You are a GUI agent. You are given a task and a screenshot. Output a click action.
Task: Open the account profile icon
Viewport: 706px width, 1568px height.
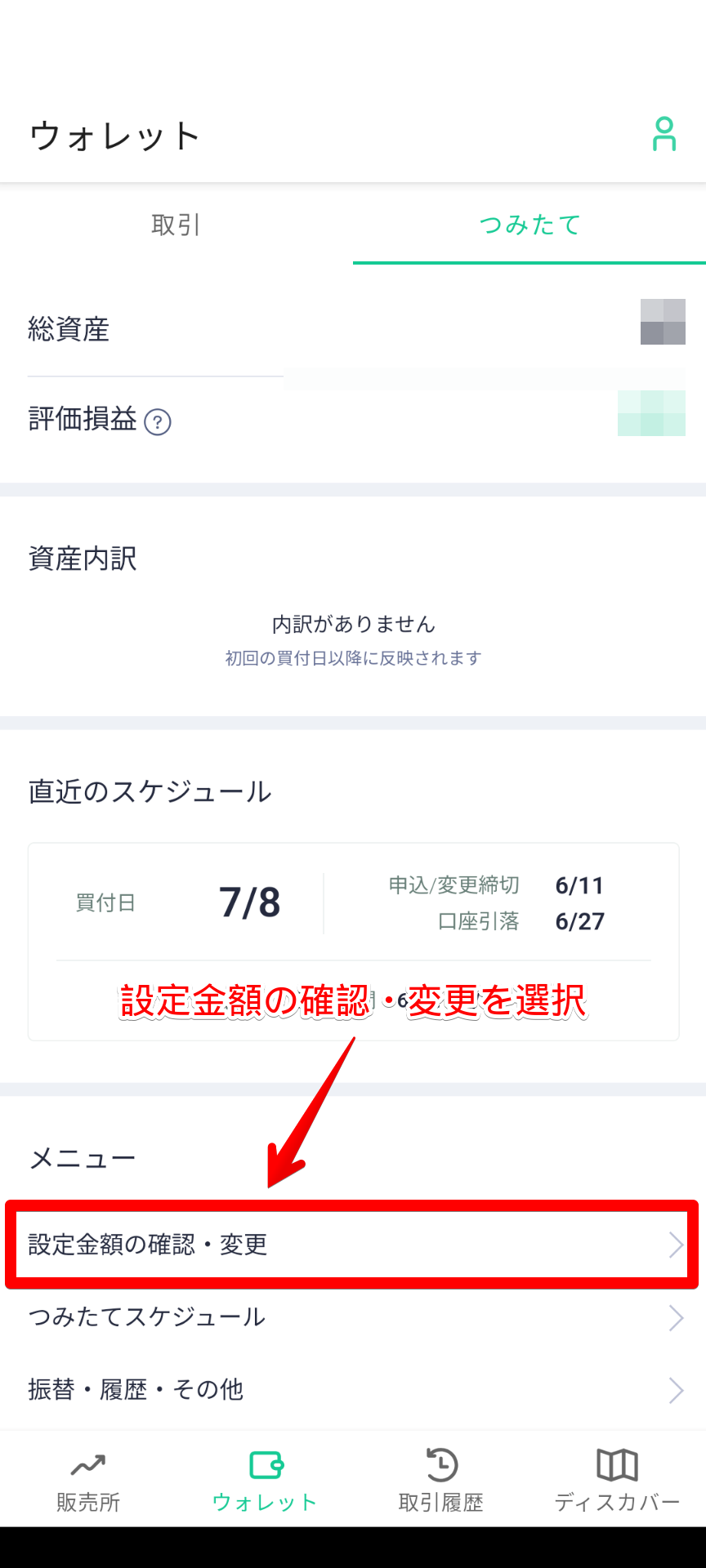tap(664, 135)
